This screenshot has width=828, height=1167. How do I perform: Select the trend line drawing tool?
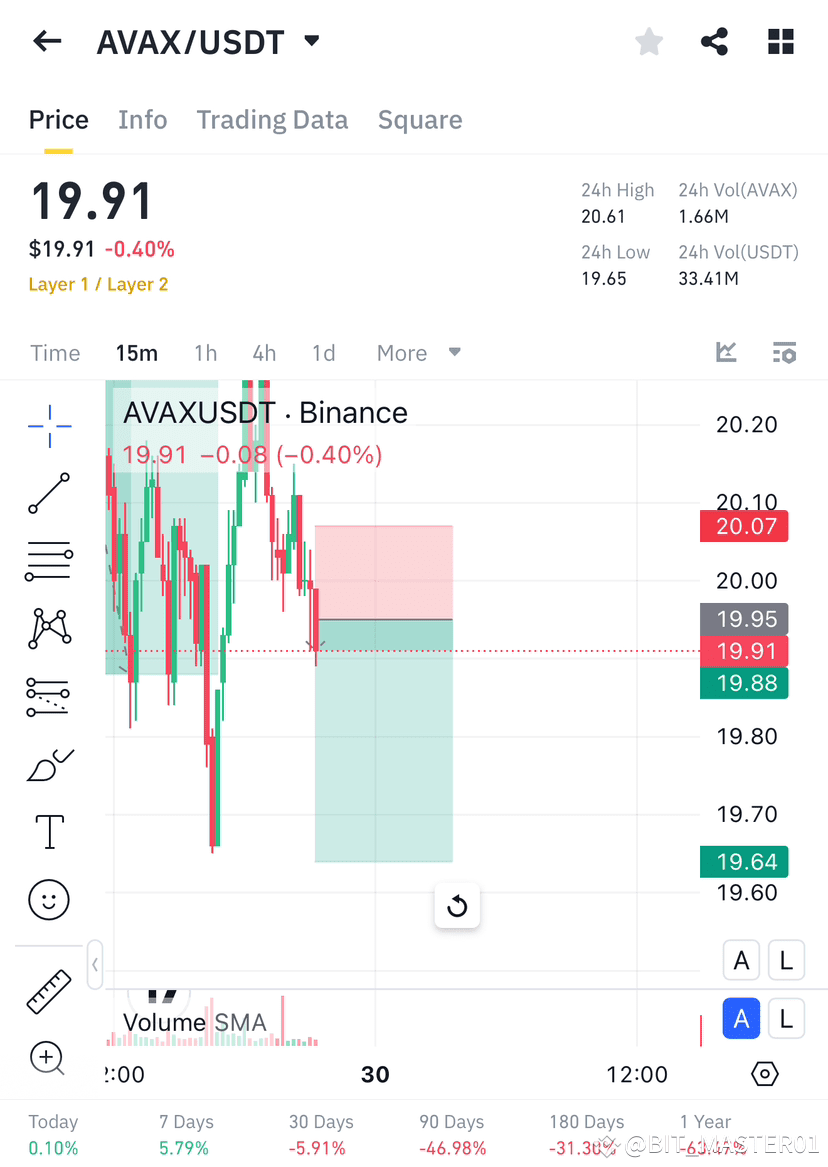coord(48,494)
